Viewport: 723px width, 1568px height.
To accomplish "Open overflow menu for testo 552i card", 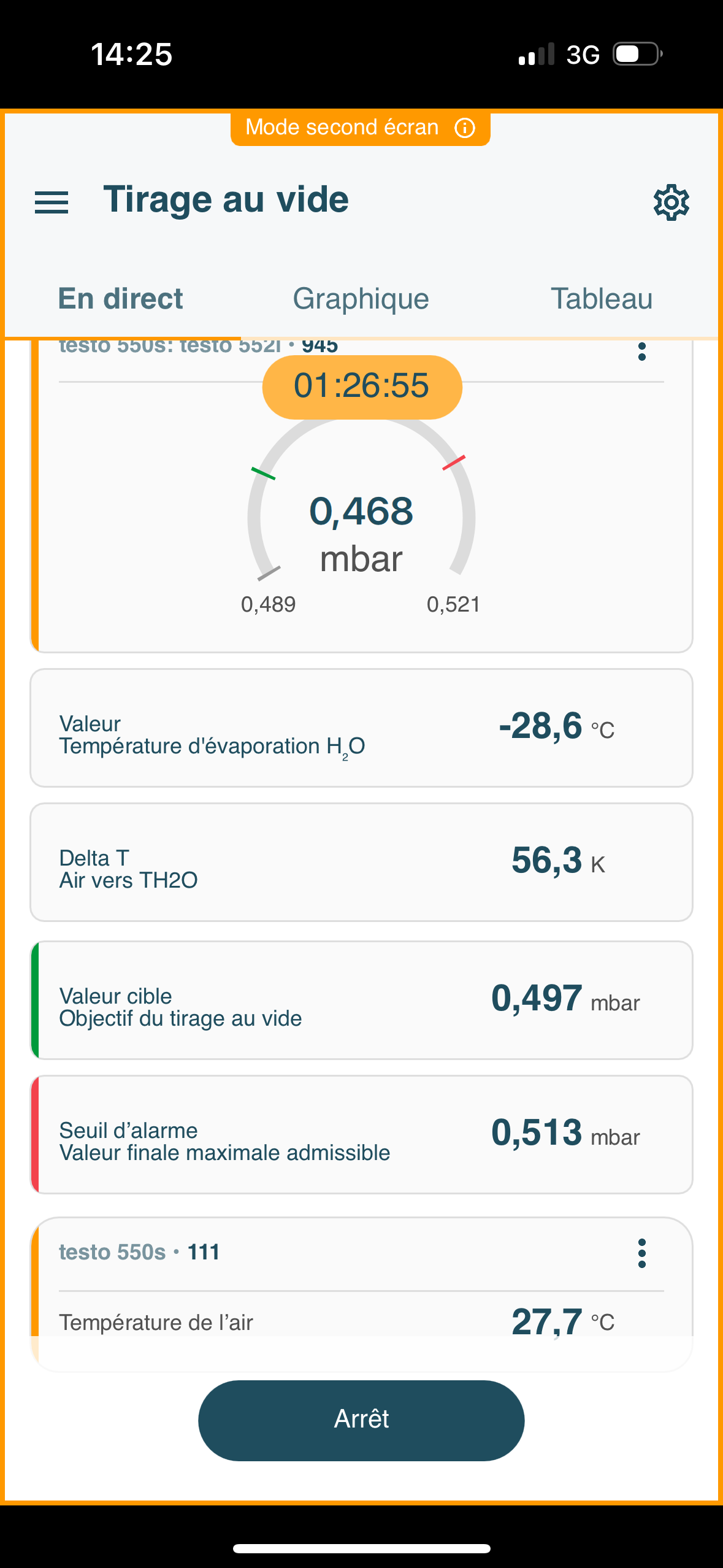I will coord(642,352).
